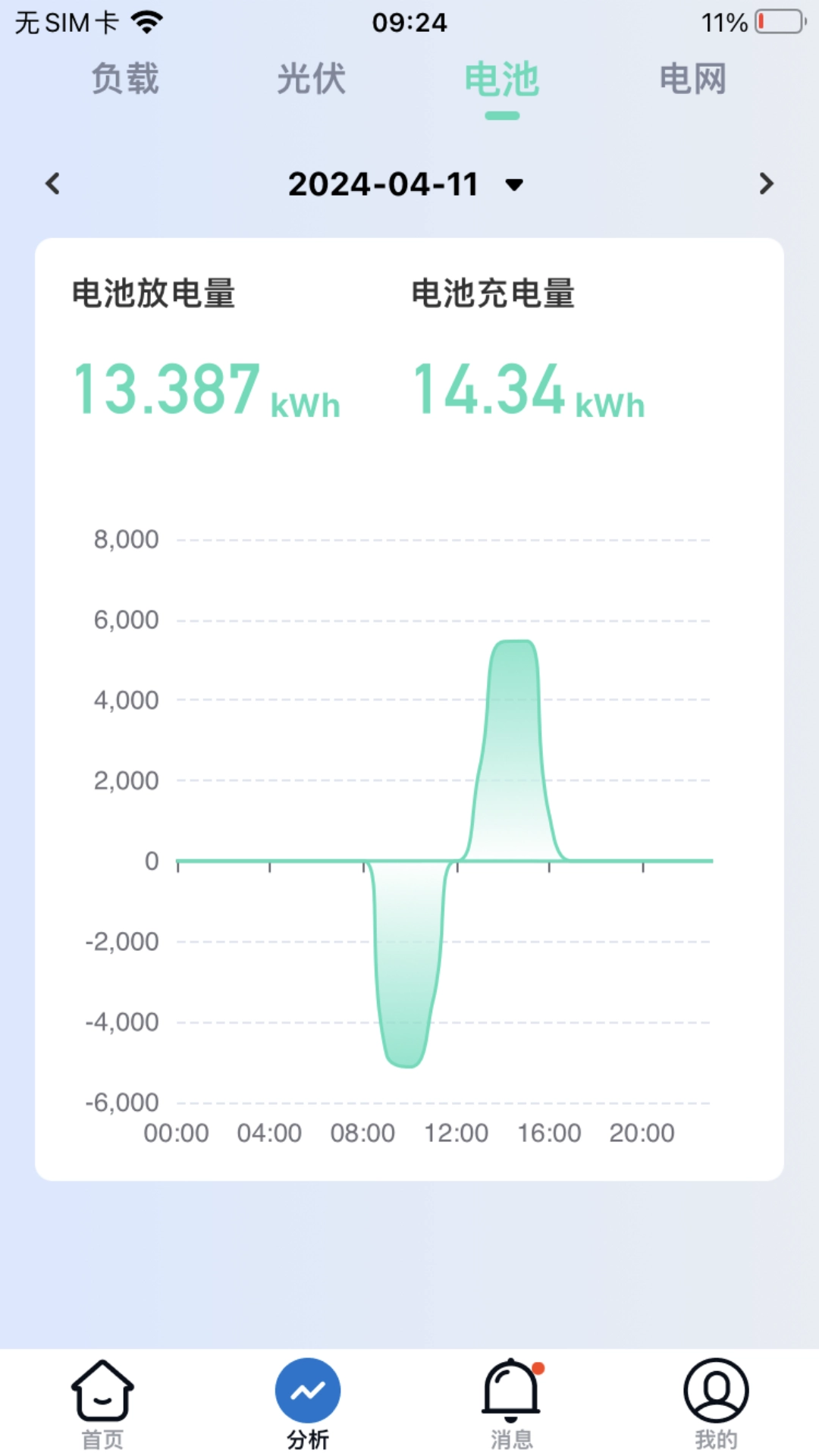Switch to the 电网 tab

pyautogui.click(x=692, y=79)
